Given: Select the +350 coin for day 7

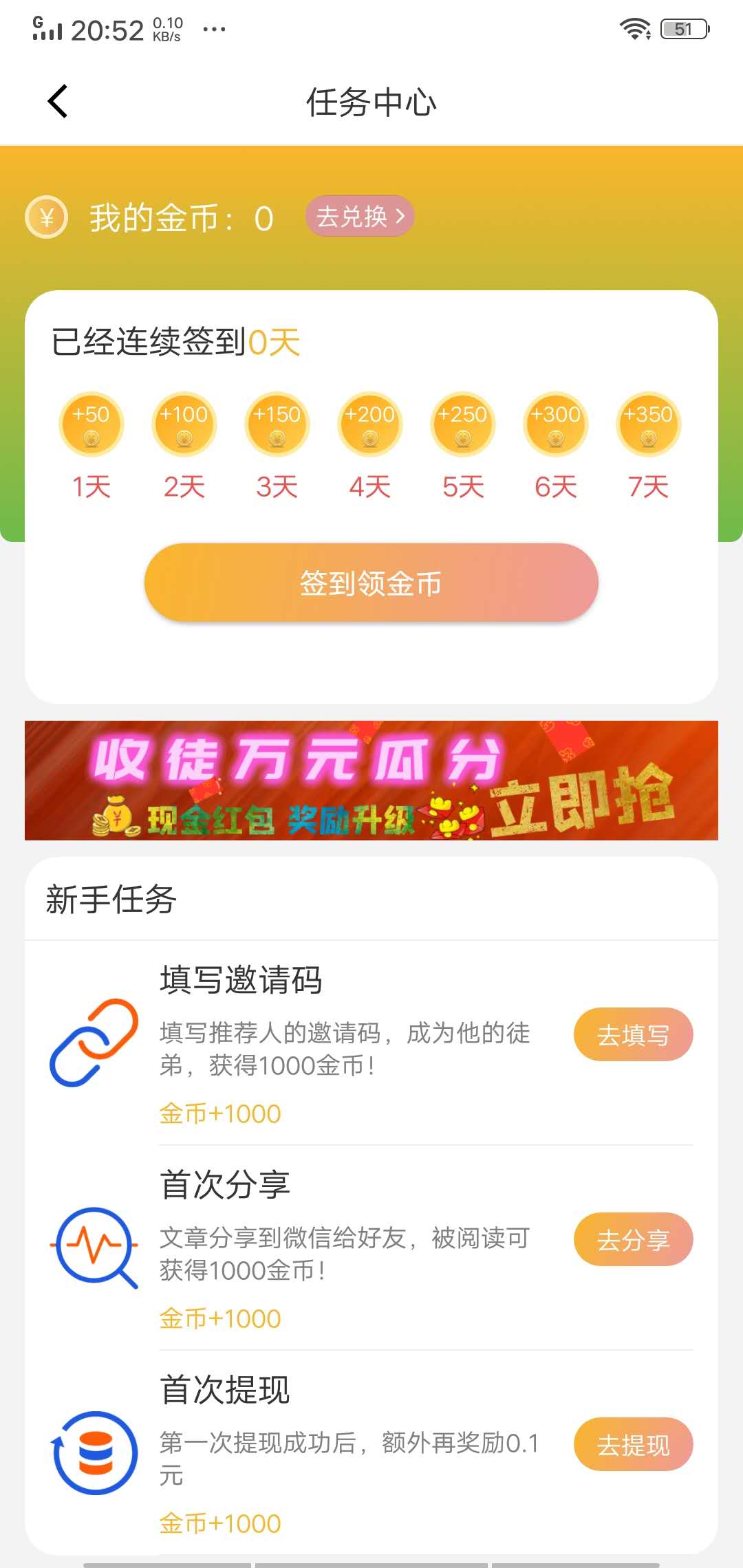Looking at the screenshot, I should 648,424.
